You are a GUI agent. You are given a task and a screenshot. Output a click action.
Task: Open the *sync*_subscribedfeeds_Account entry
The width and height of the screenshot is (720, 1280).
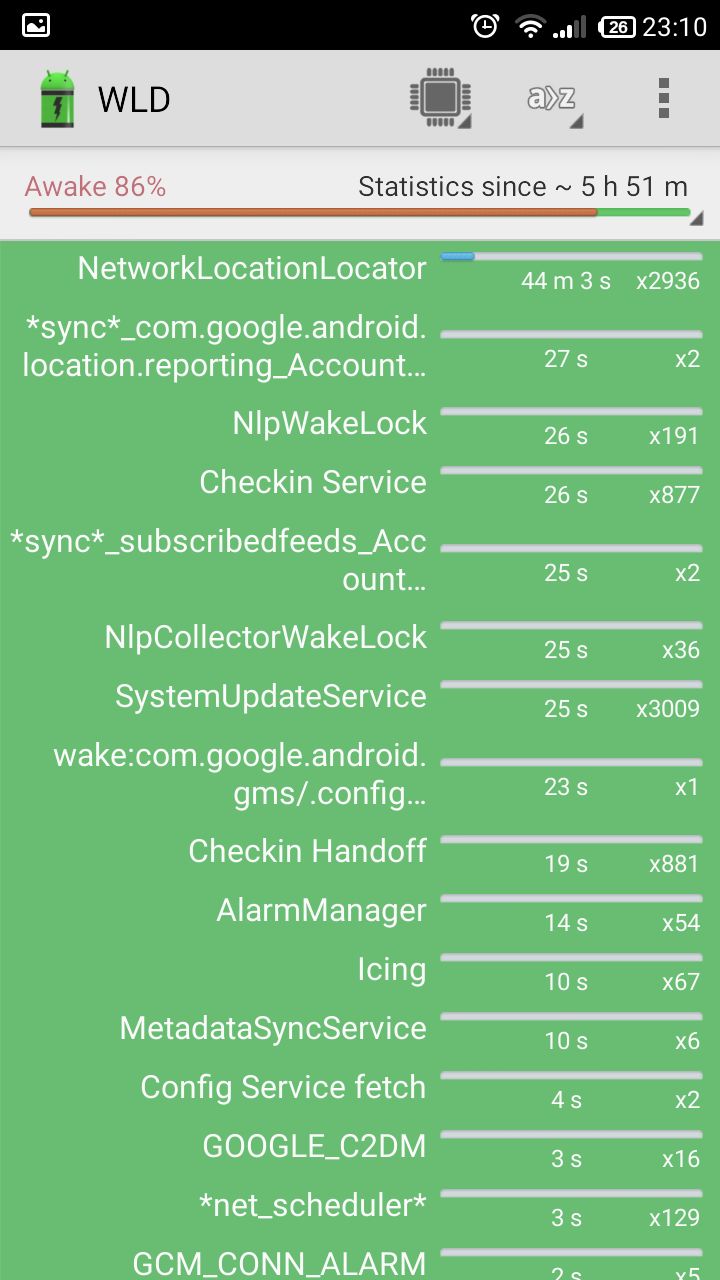click(360, 561)
